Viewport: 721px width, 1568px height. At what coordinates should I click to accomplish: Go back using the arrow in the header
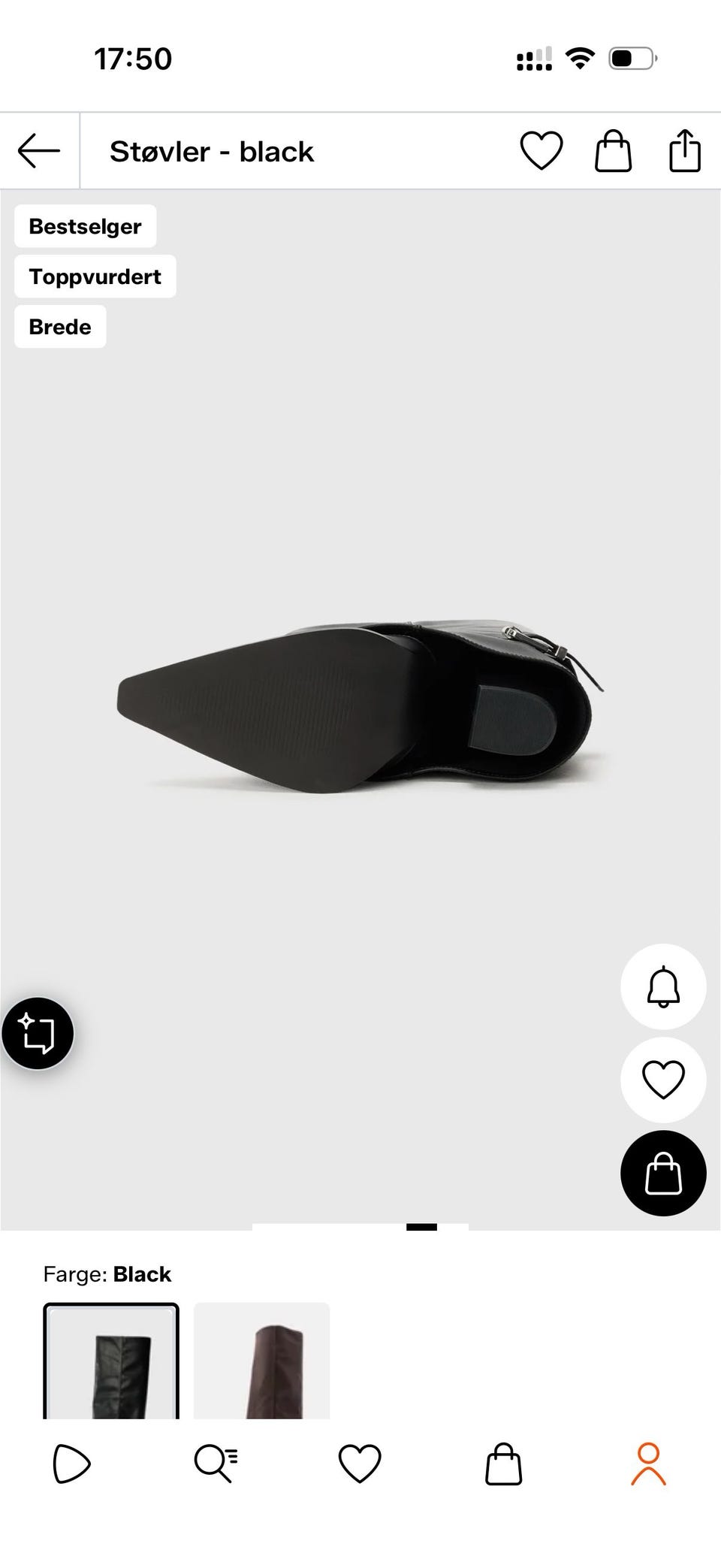coord(39,151)
